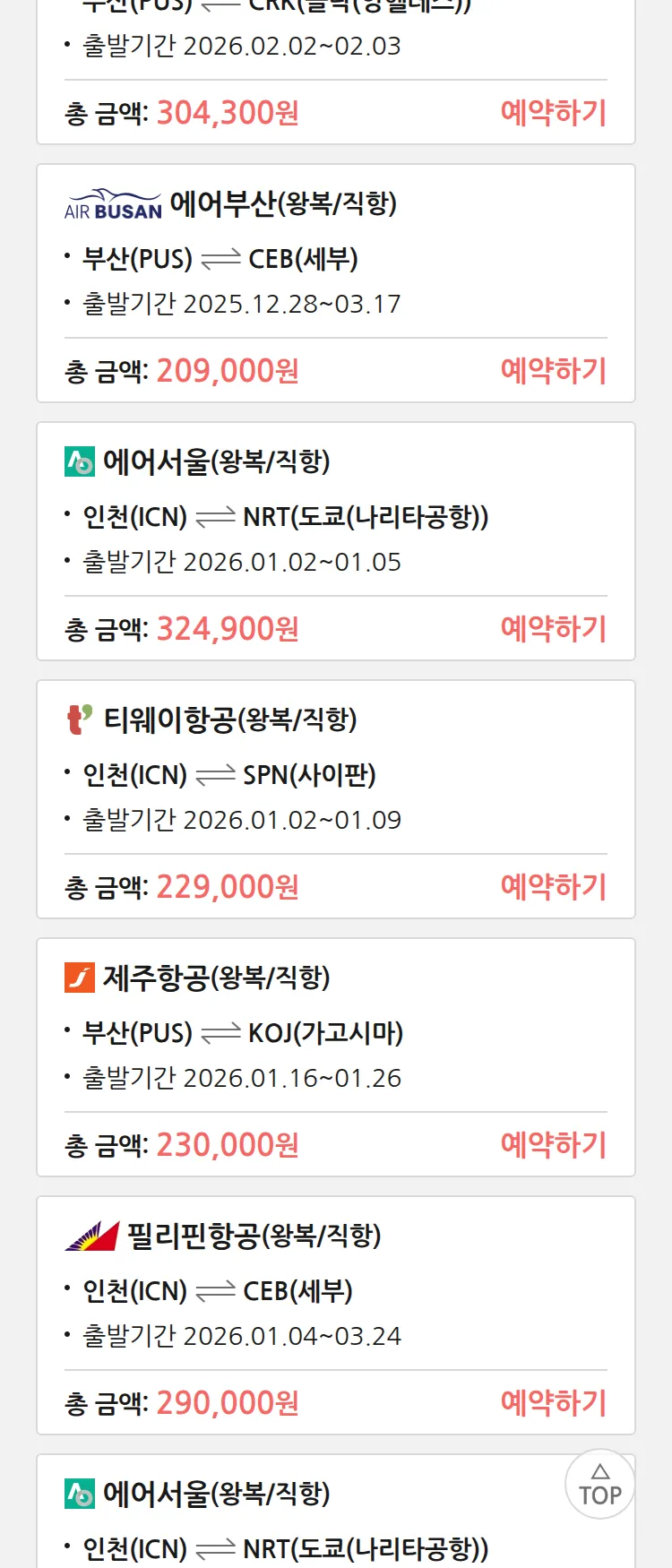Tap 예약하기 for 티웨이항공 SPN(사이판)
The image size is (672, 1568).
pyautogui.click(x=553, y=887)
